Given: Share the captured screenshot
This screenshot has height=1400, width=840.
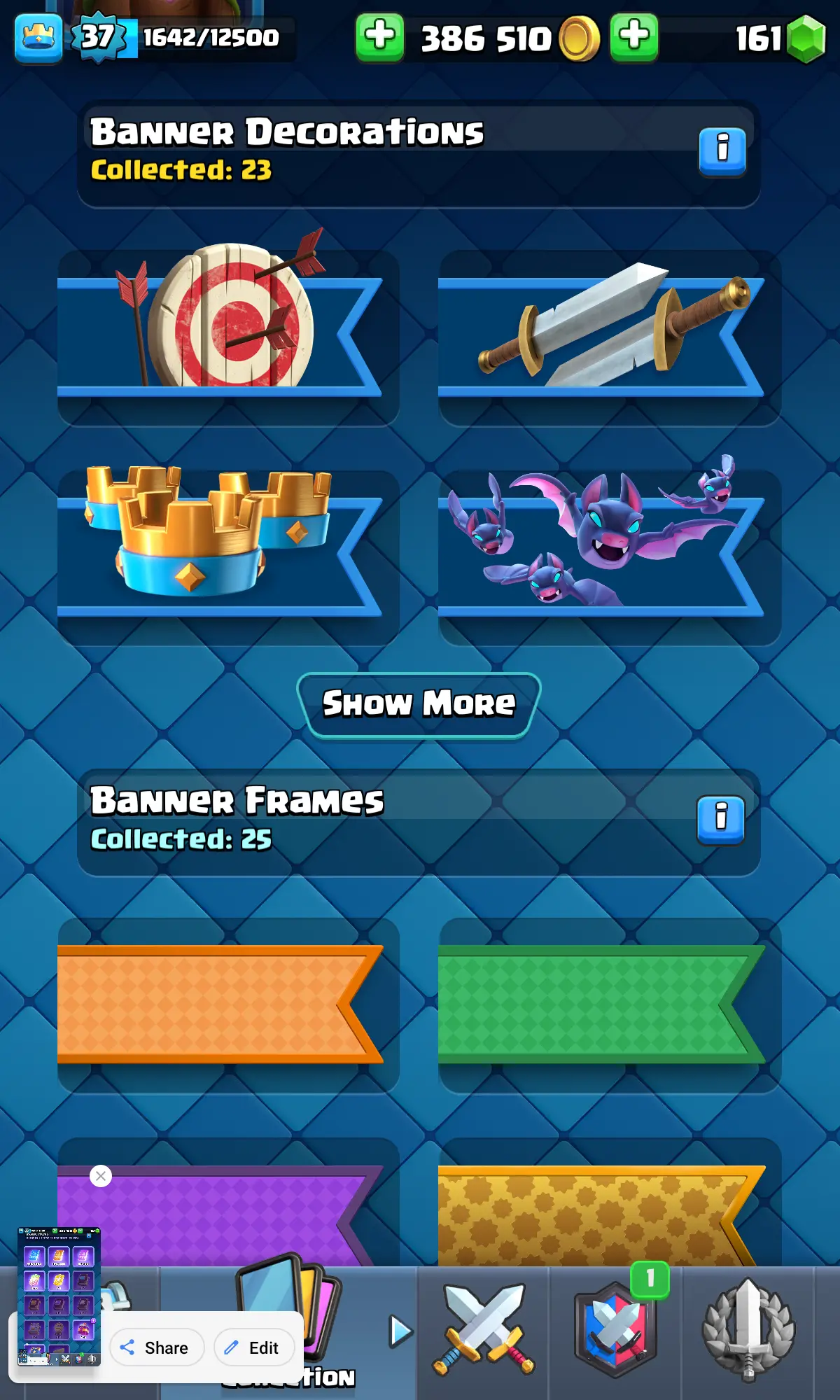Looking at the screenshot, I should coord(156,1347).
